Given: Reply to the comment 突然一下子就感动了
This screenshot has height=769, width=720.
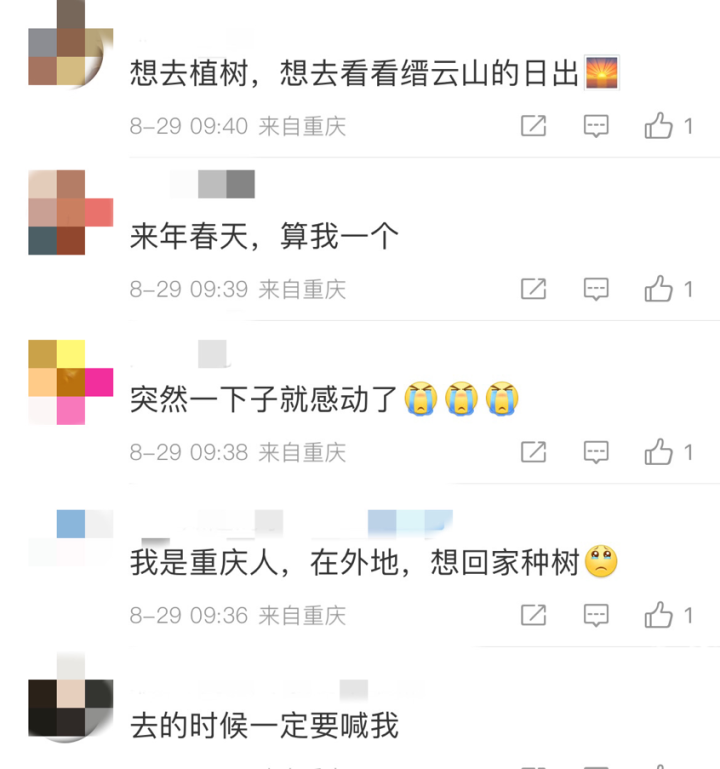Looking at the screenshot, I should tap(596, 452).
